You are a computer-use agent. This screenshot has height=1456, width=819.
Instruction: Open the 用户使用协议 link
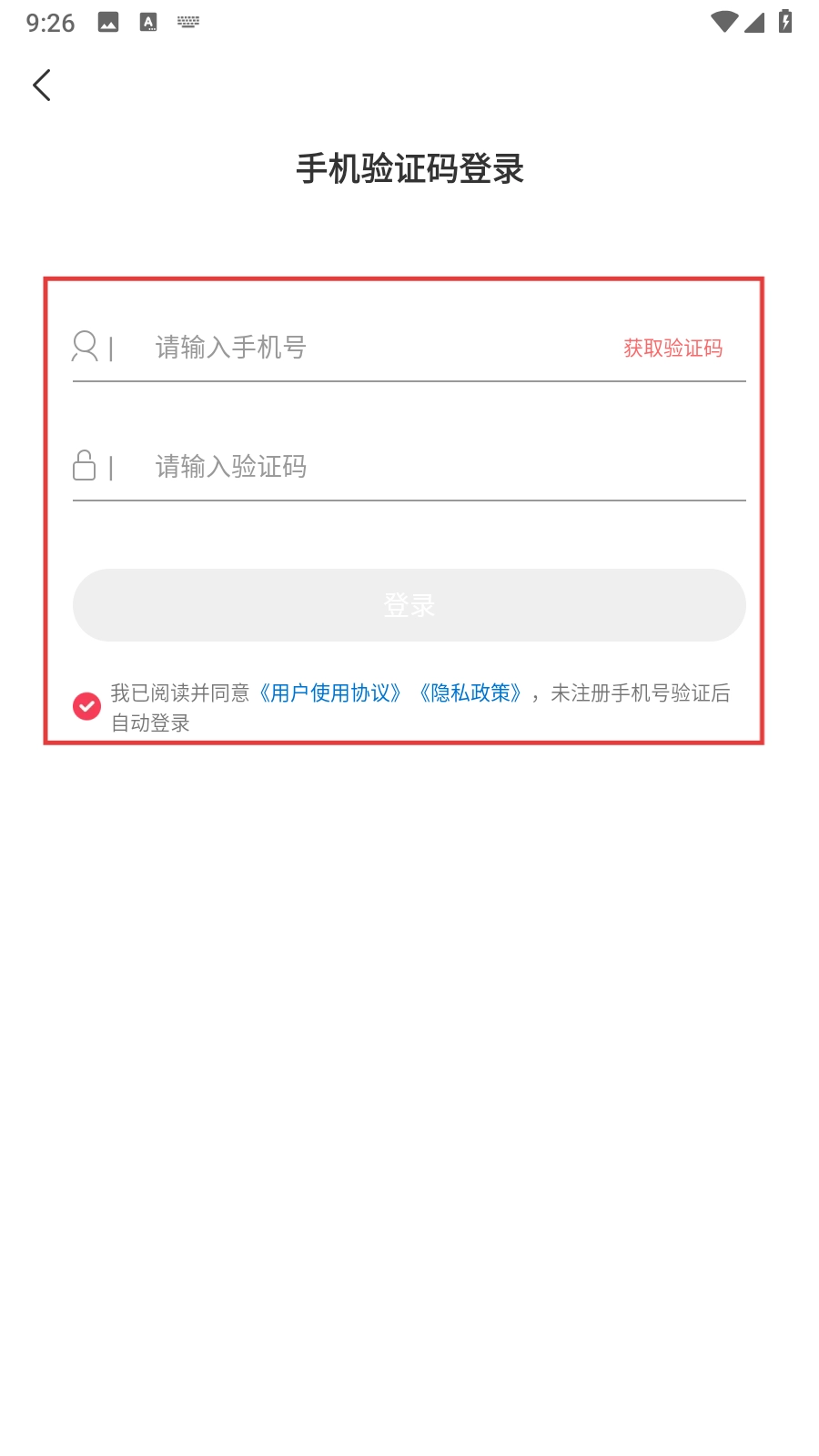330,693
